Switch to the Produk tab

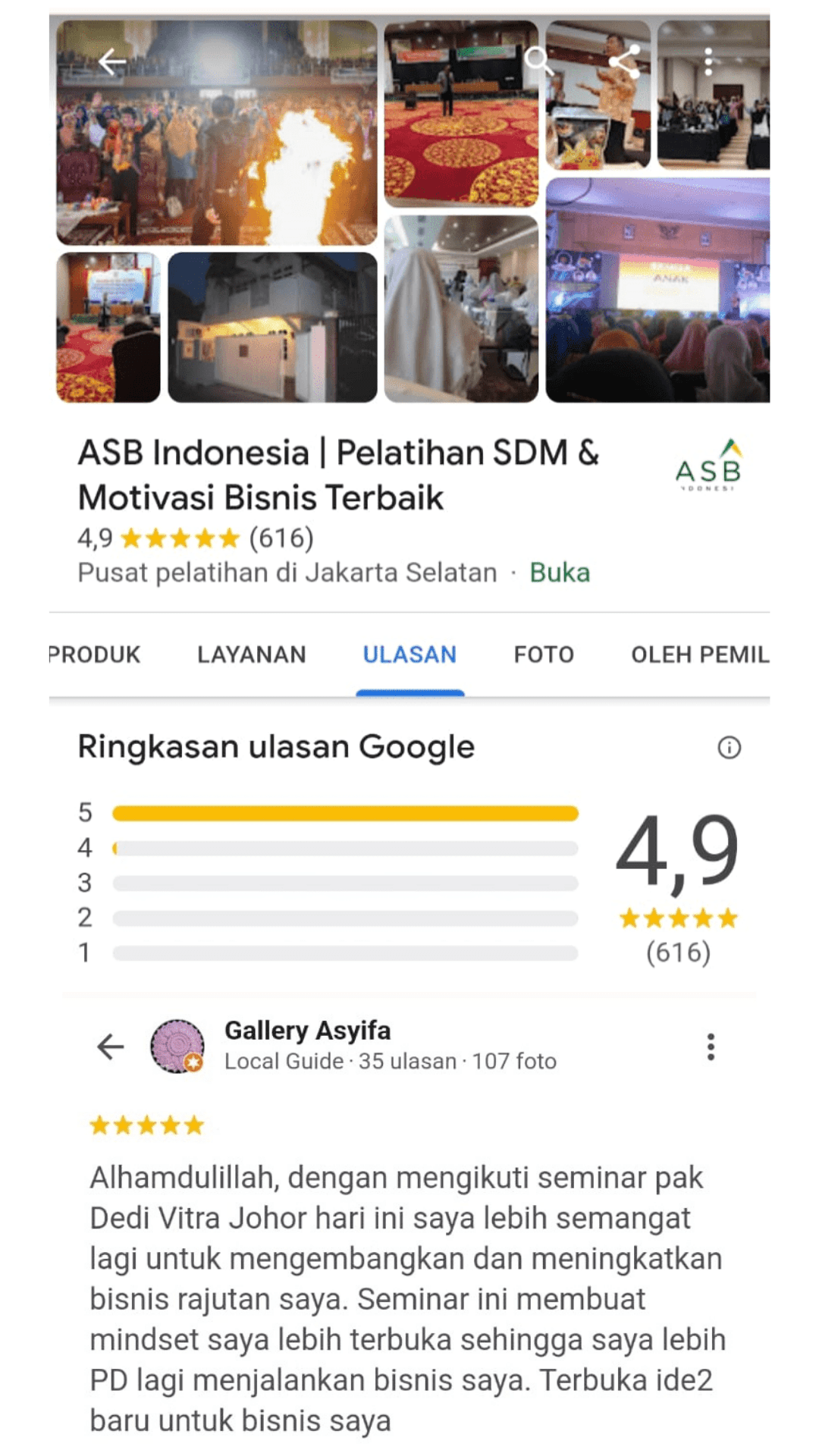[x=95, y=654]
